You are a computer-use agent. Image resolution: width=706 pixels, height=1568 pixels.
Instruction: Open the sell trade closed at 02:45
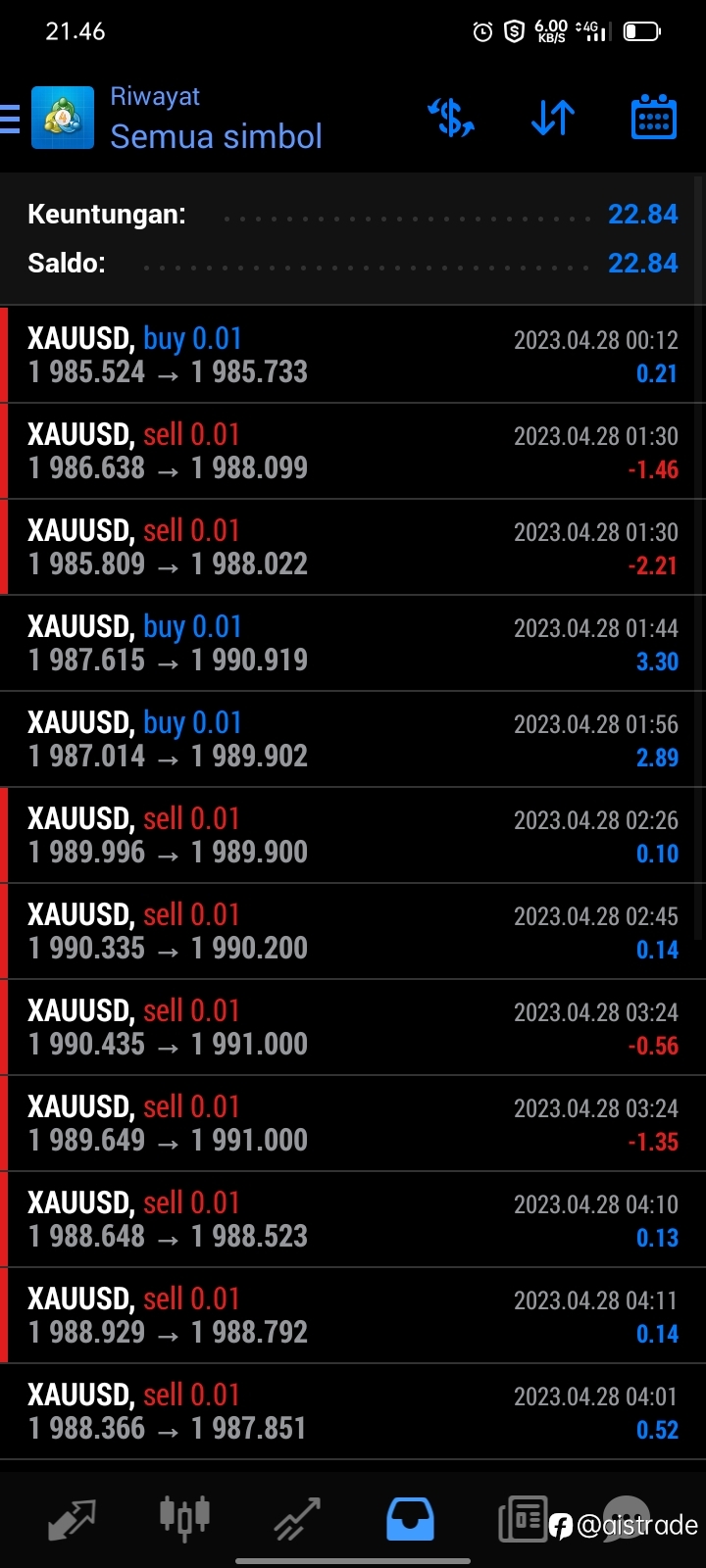pyautogui.click(x=353, y=931)
